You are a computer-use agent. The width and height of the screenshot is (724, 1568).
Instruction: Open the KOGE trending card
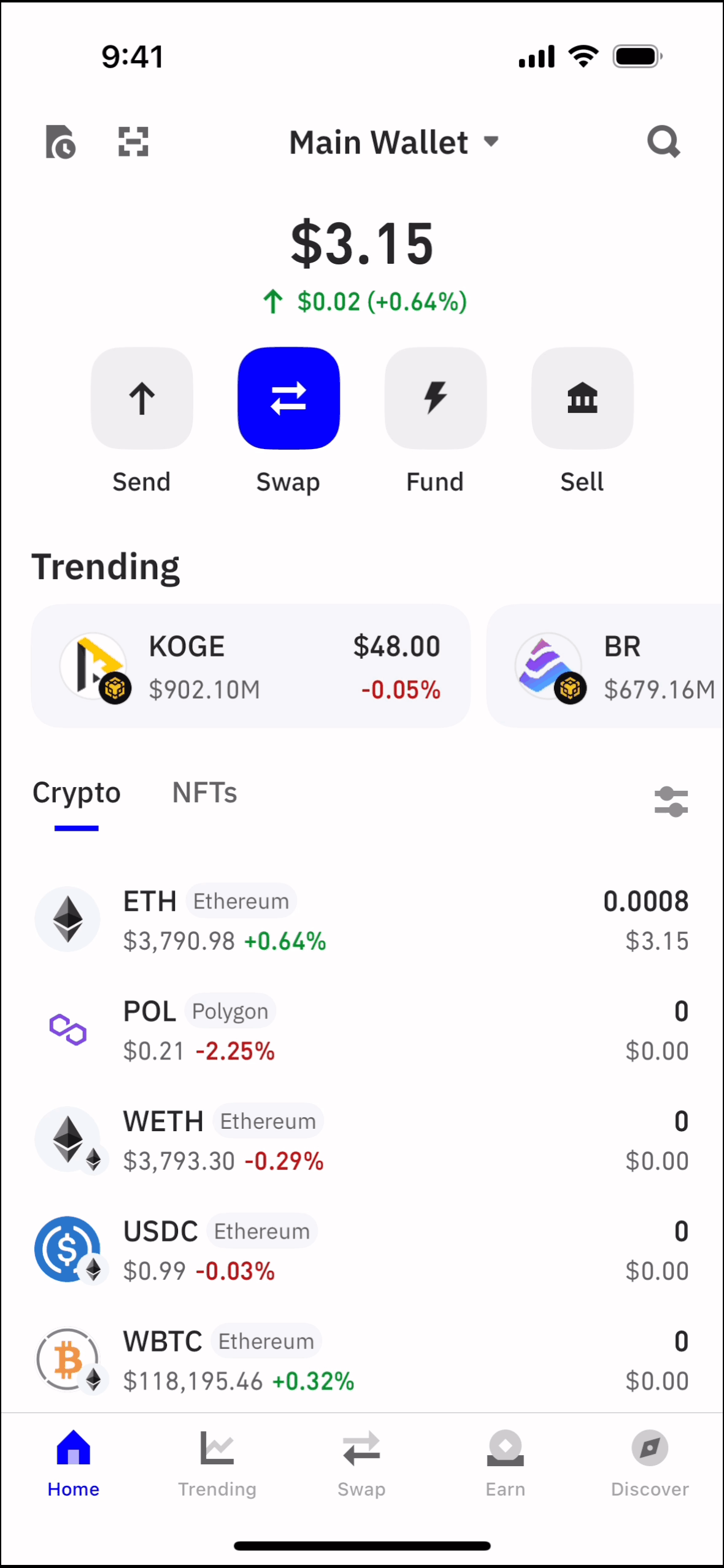[x=250, y=666]
